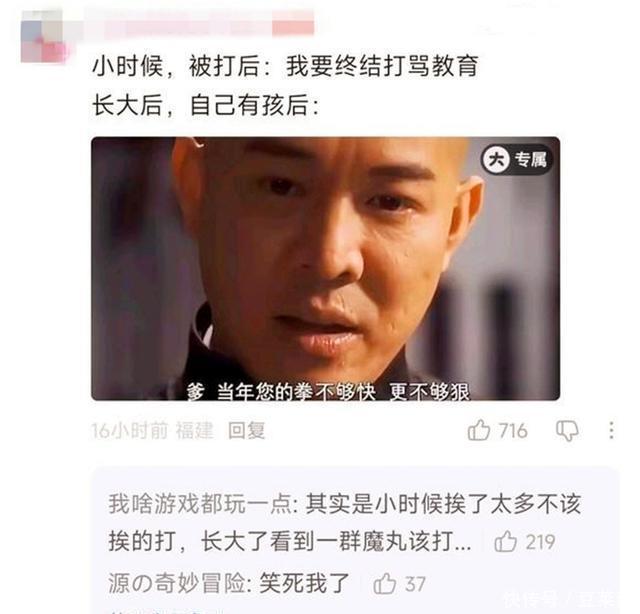Open the commenter's blurred profile avatar
The height and width of the screenshot is (614, 640).
tap(44, 34)
